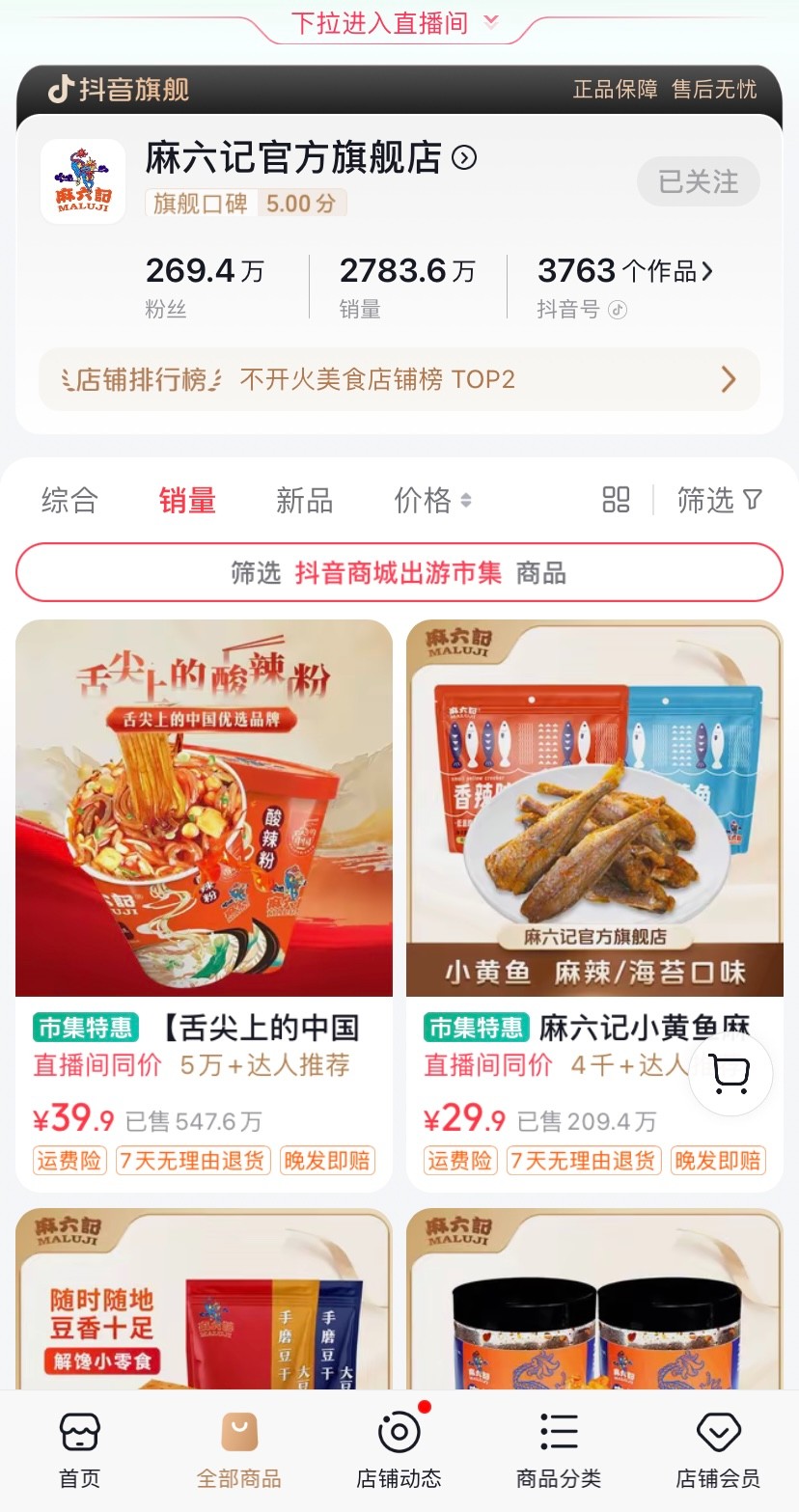Switch to the 商品分类 tab
This screenshot has height=1512, width=799.
559,1450
